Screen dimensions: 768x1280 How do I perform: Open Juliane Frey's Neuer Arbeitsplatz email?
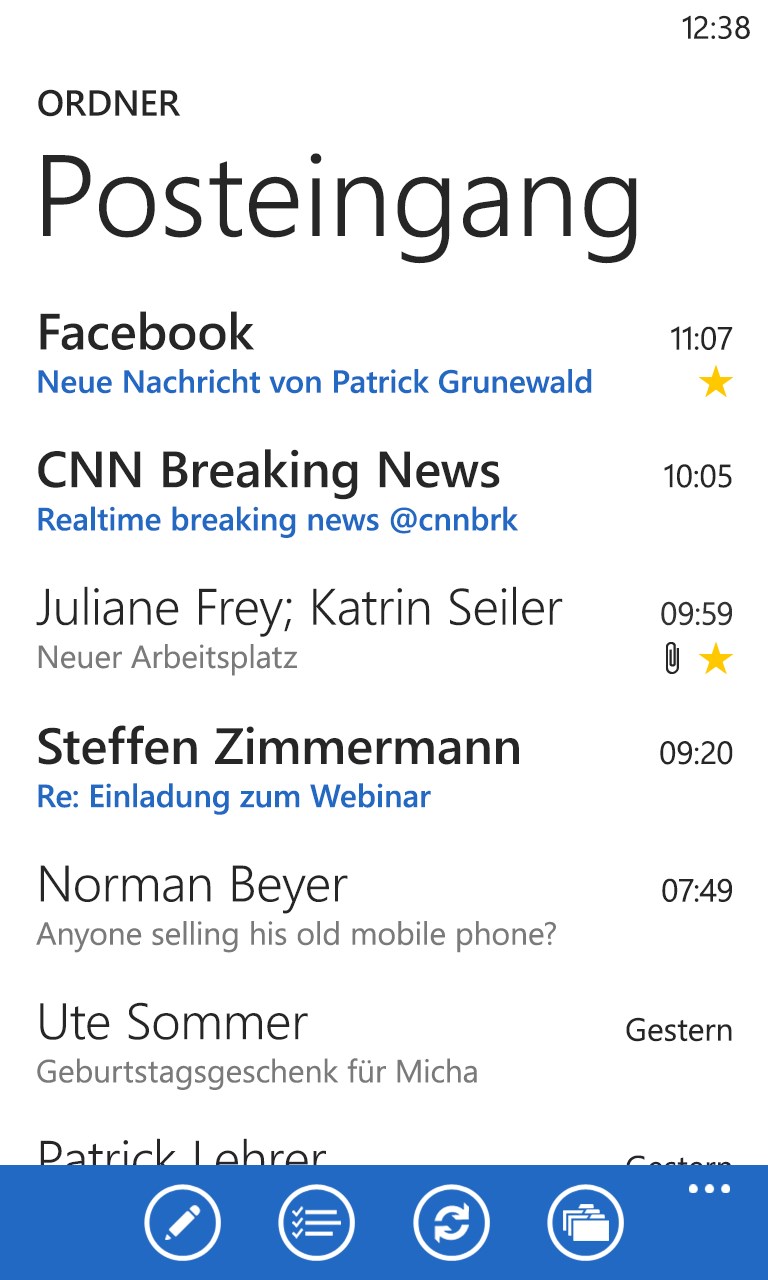pyautogui.click(x=299, y=630)
